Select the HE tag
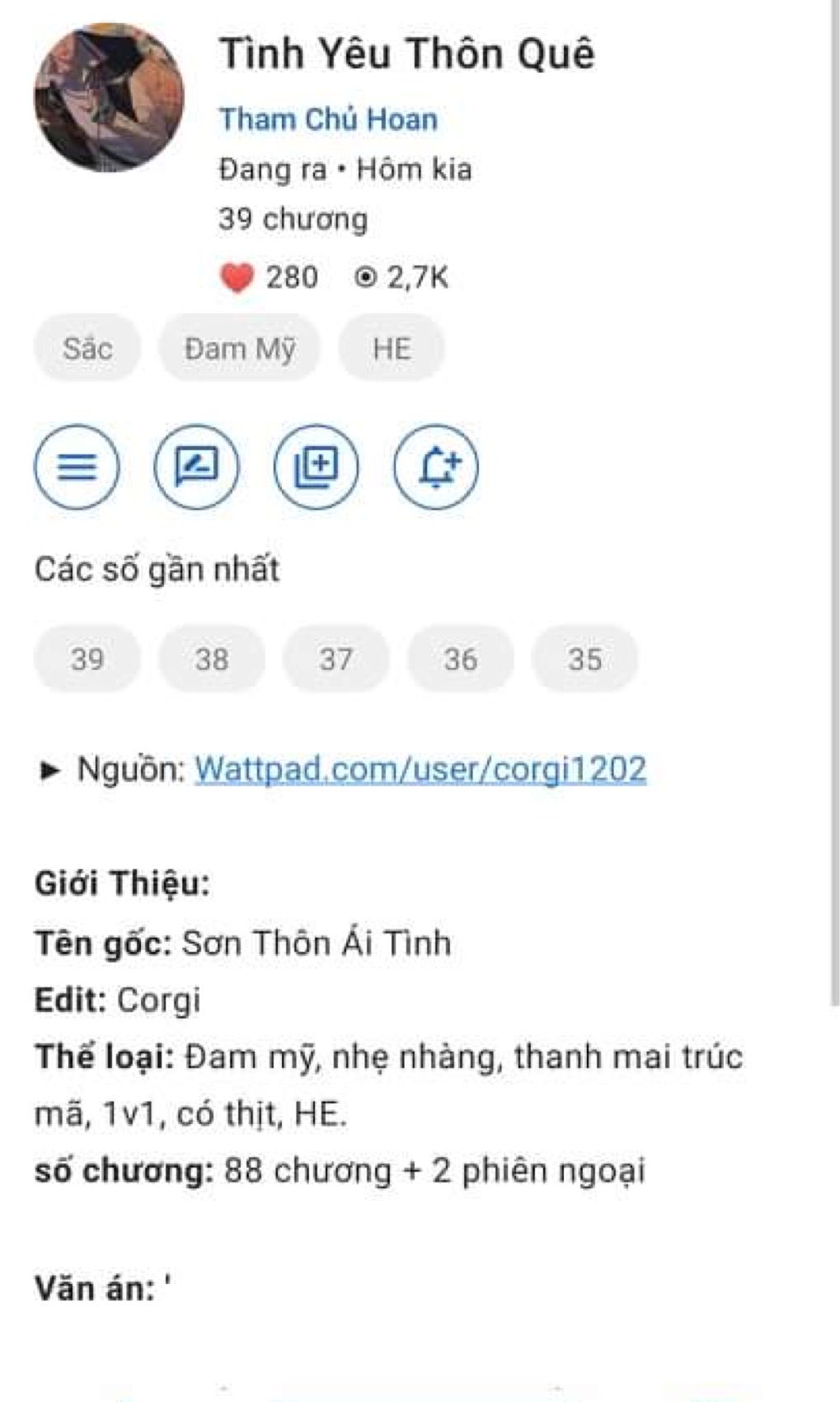 coord(392,348)
